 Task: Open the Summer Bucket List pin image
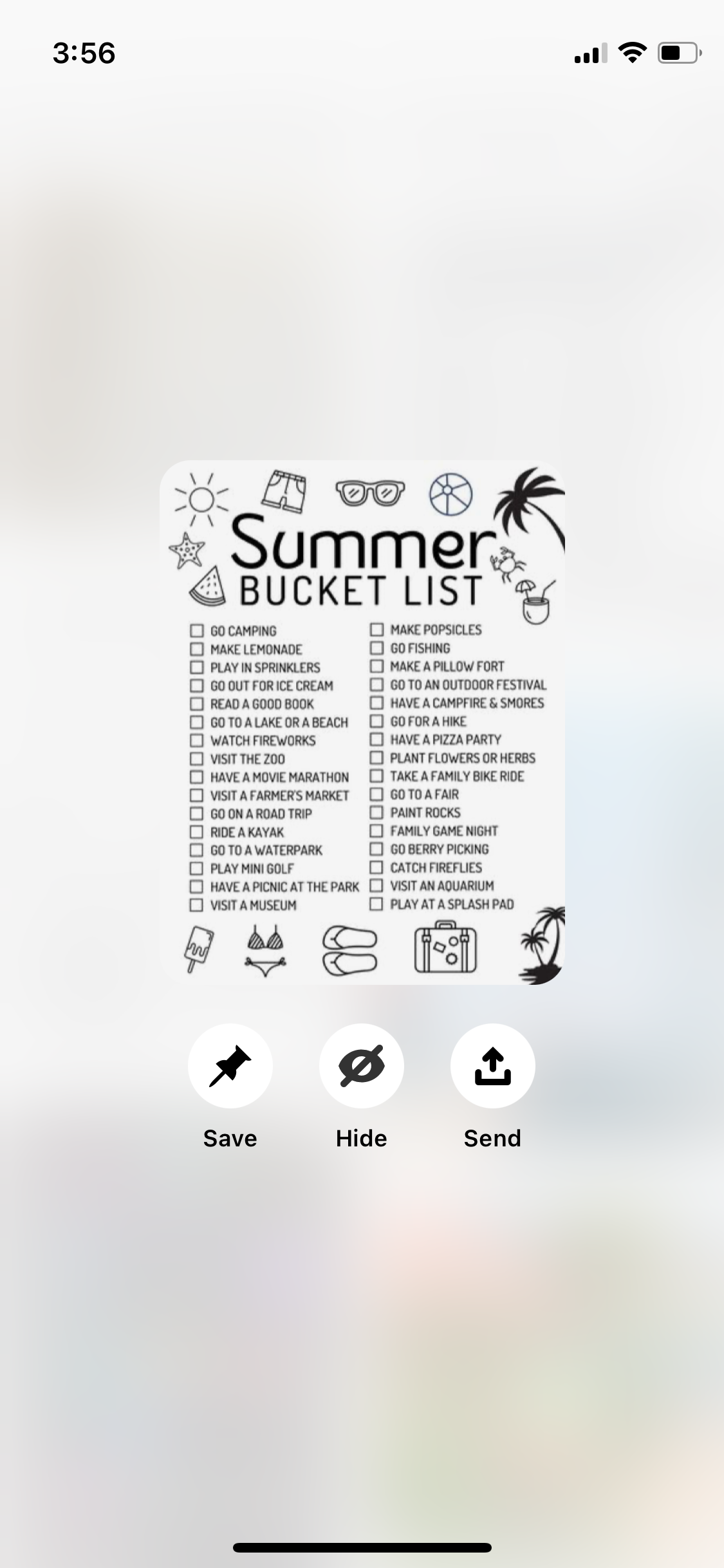(x=362, y=722)
